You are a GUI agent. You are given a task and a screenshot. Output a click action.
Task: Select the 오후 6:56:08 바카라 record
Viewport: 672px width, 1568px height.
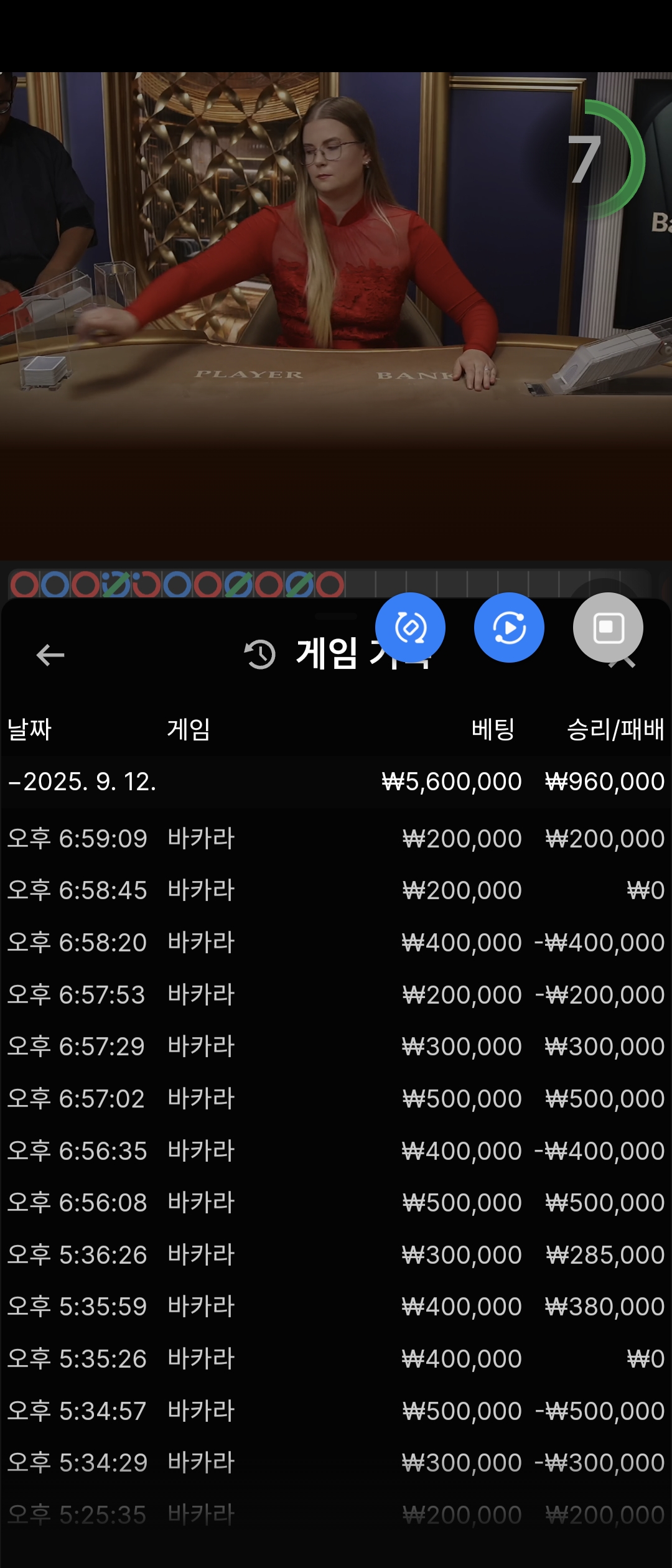[336, 1203]
